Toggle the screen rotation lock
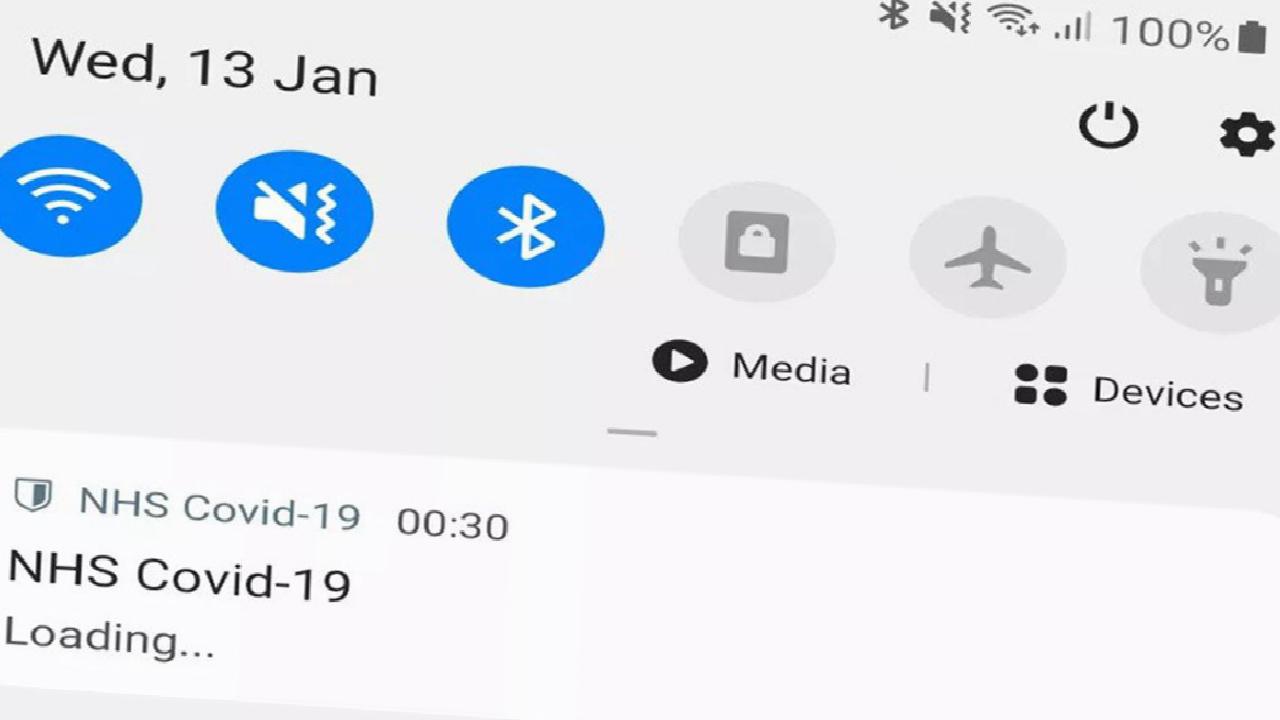The image size is (1280, 720). [757, 243]
